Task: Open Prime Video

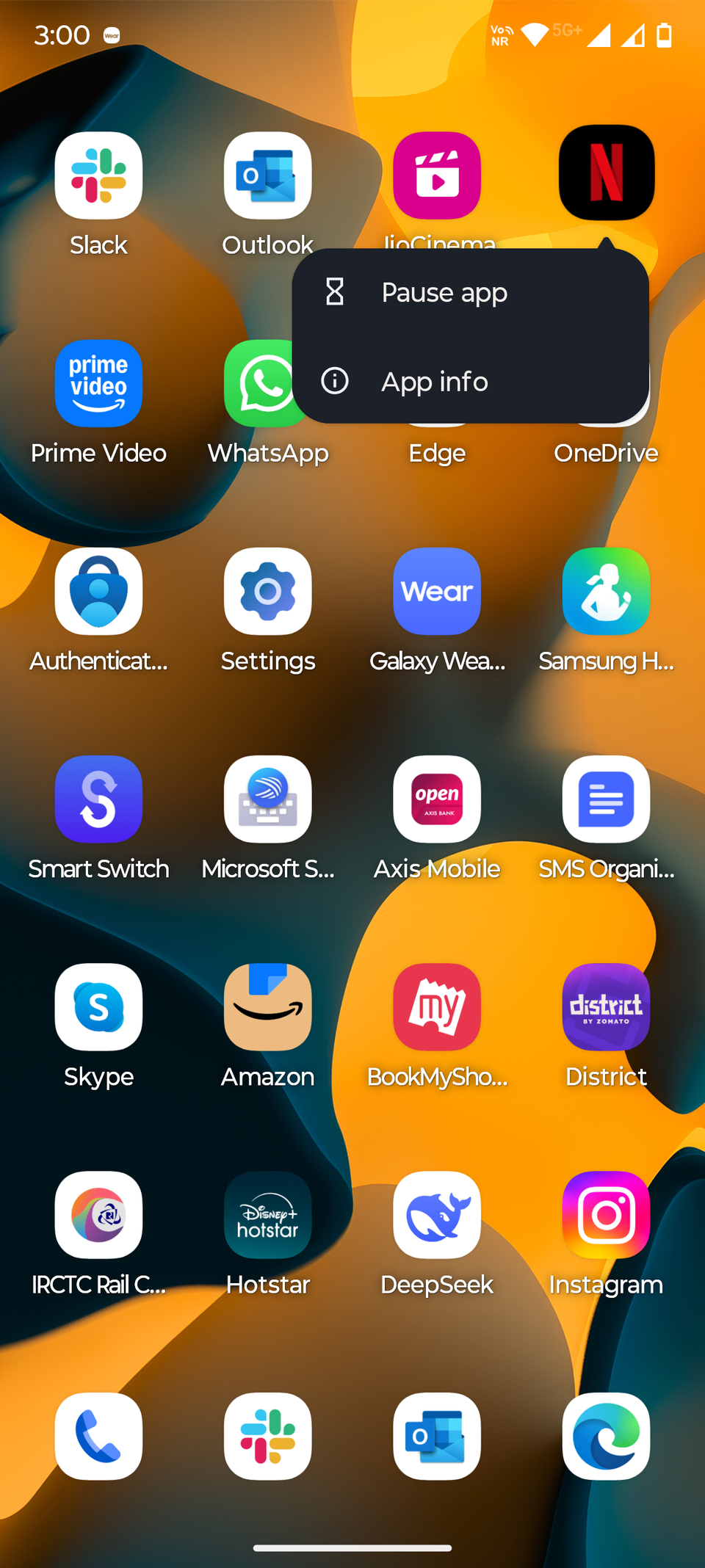Action: (x=98, y=383)
